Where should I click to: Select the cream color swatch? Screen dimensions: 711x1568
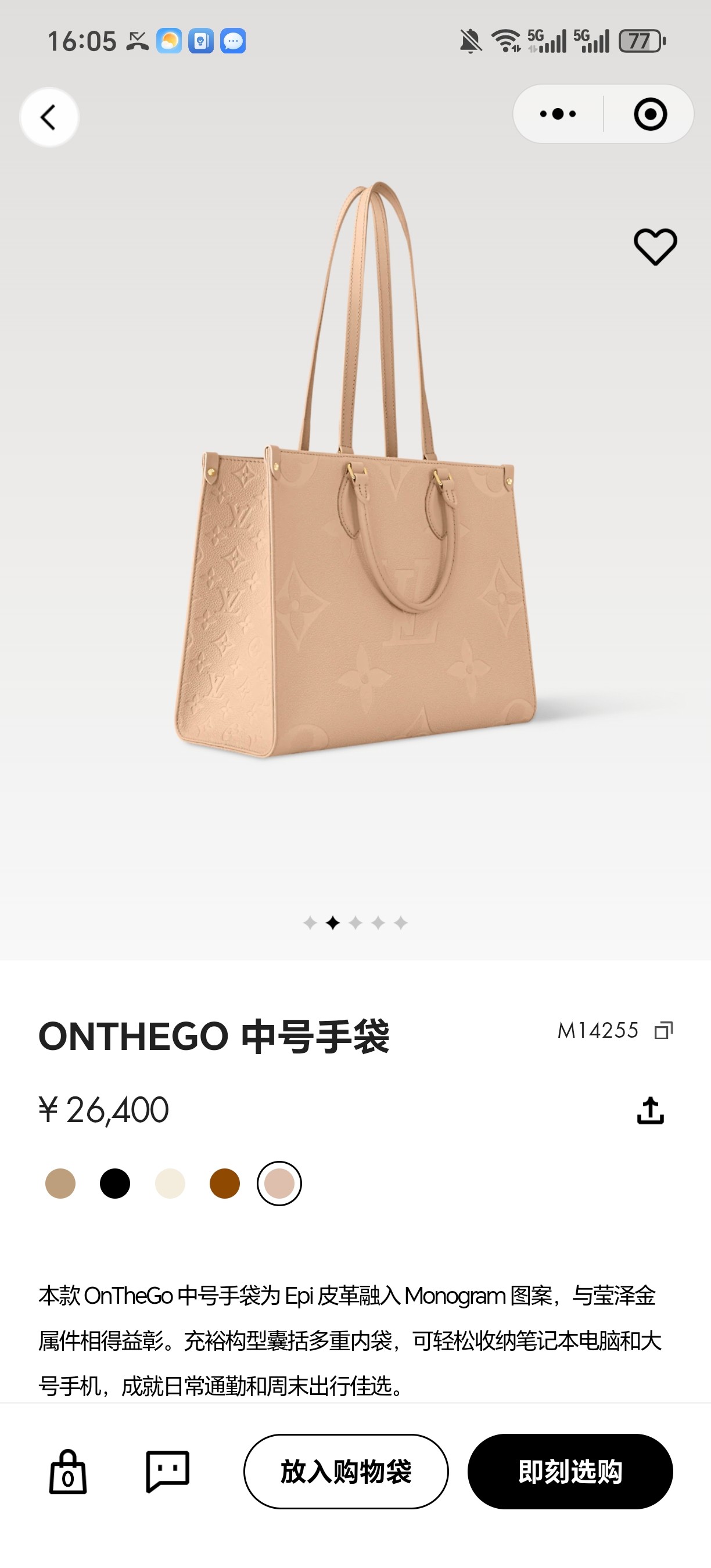click(x=170, y=1184)
